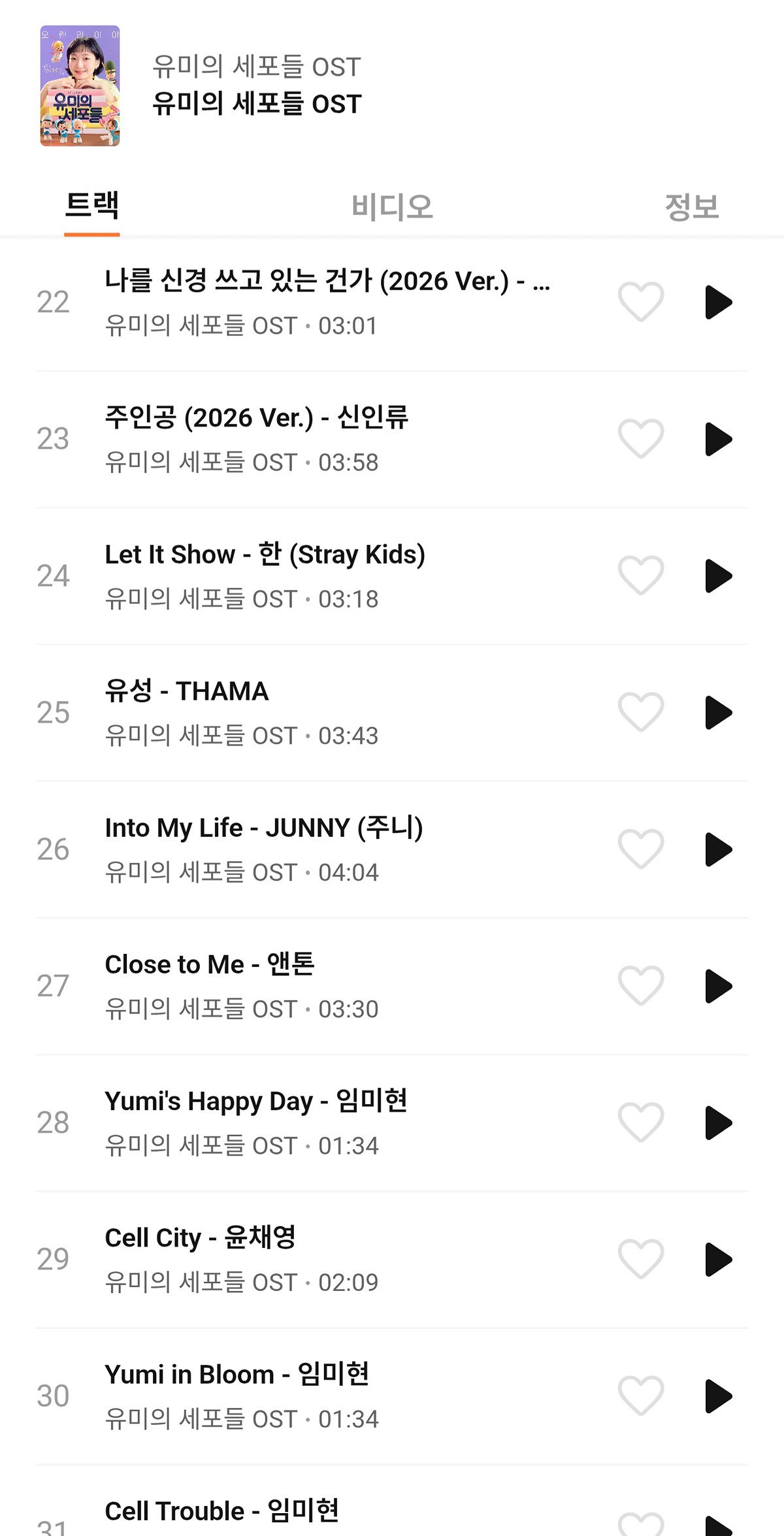Play Yumi in Bloom by 임미현
The height and width of the screenshot is (1536, 784).
coord(719,1396)
